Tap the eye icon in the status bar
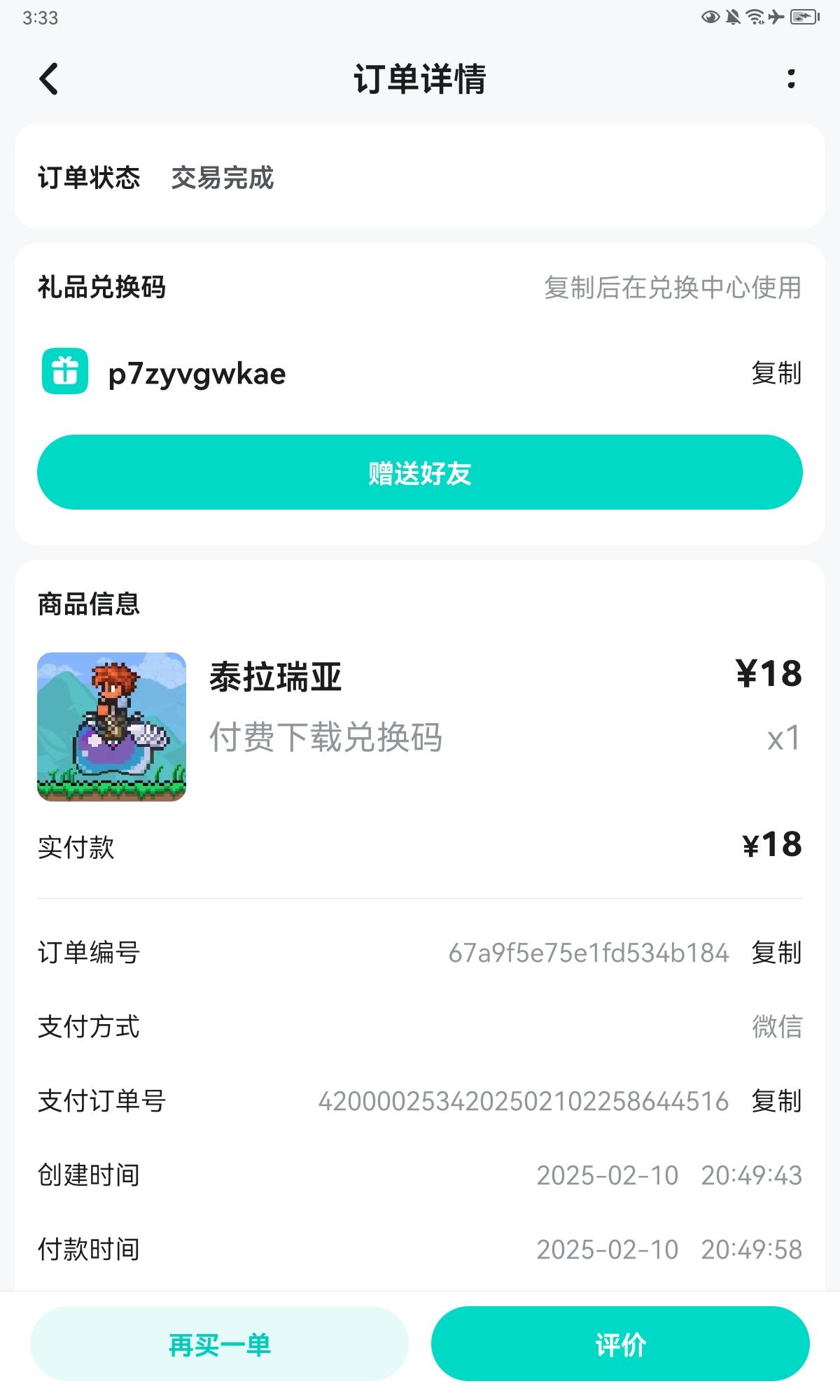Image resolution: width=840 pixels, height=1400 pixels. (709, 15)
